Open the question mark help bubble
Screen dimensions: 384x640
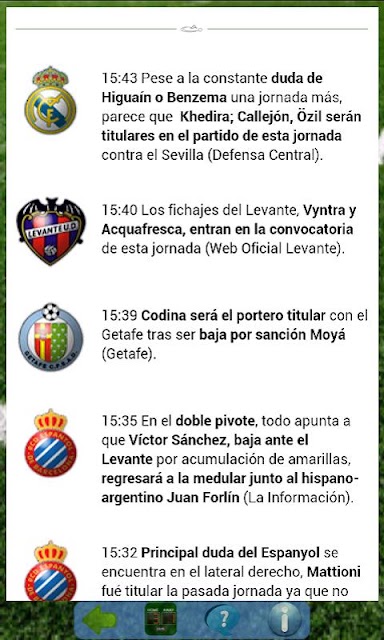point(222,620)
